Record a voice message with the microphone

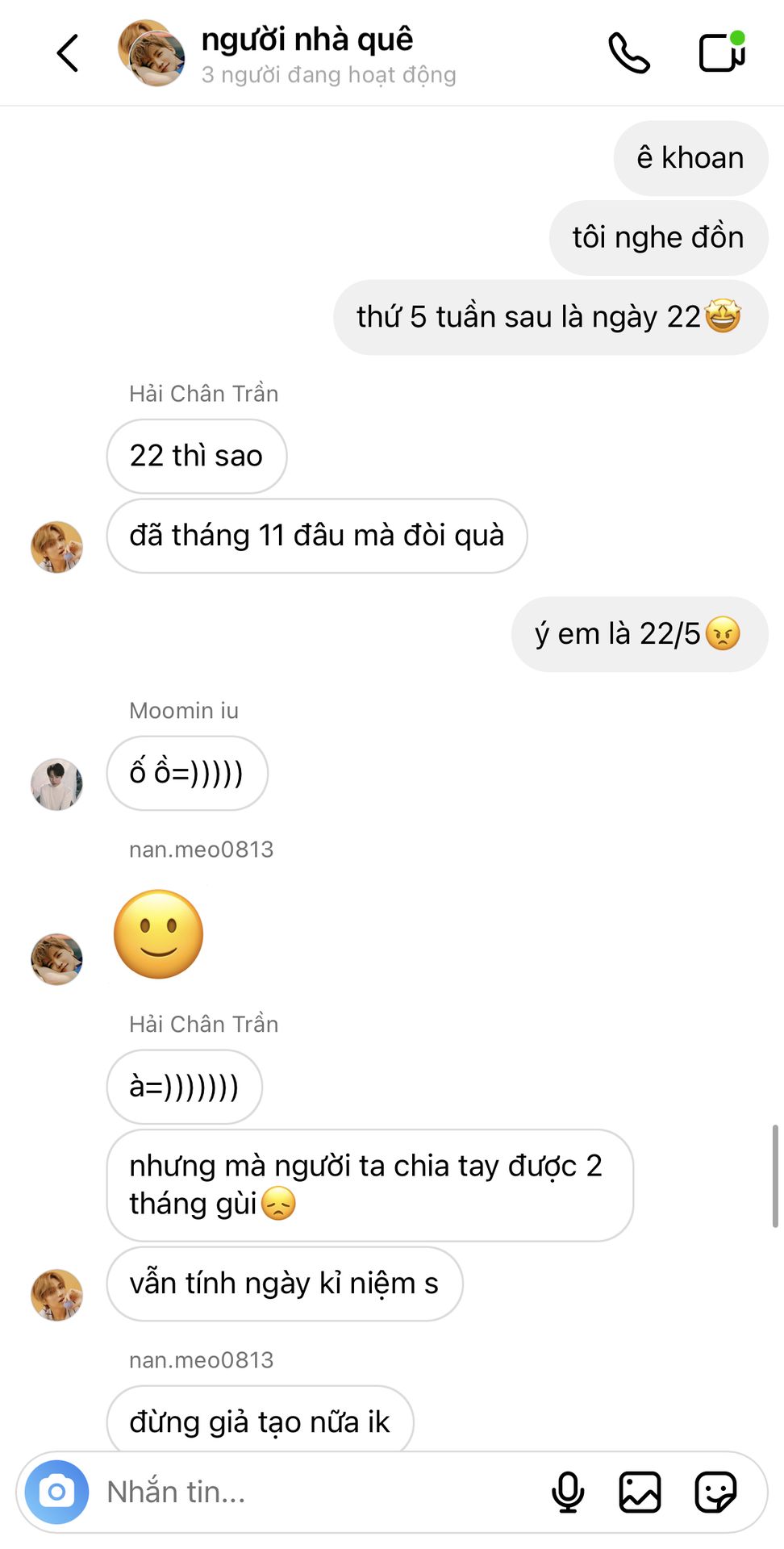pyautogui.click(x=568, y=1492)
